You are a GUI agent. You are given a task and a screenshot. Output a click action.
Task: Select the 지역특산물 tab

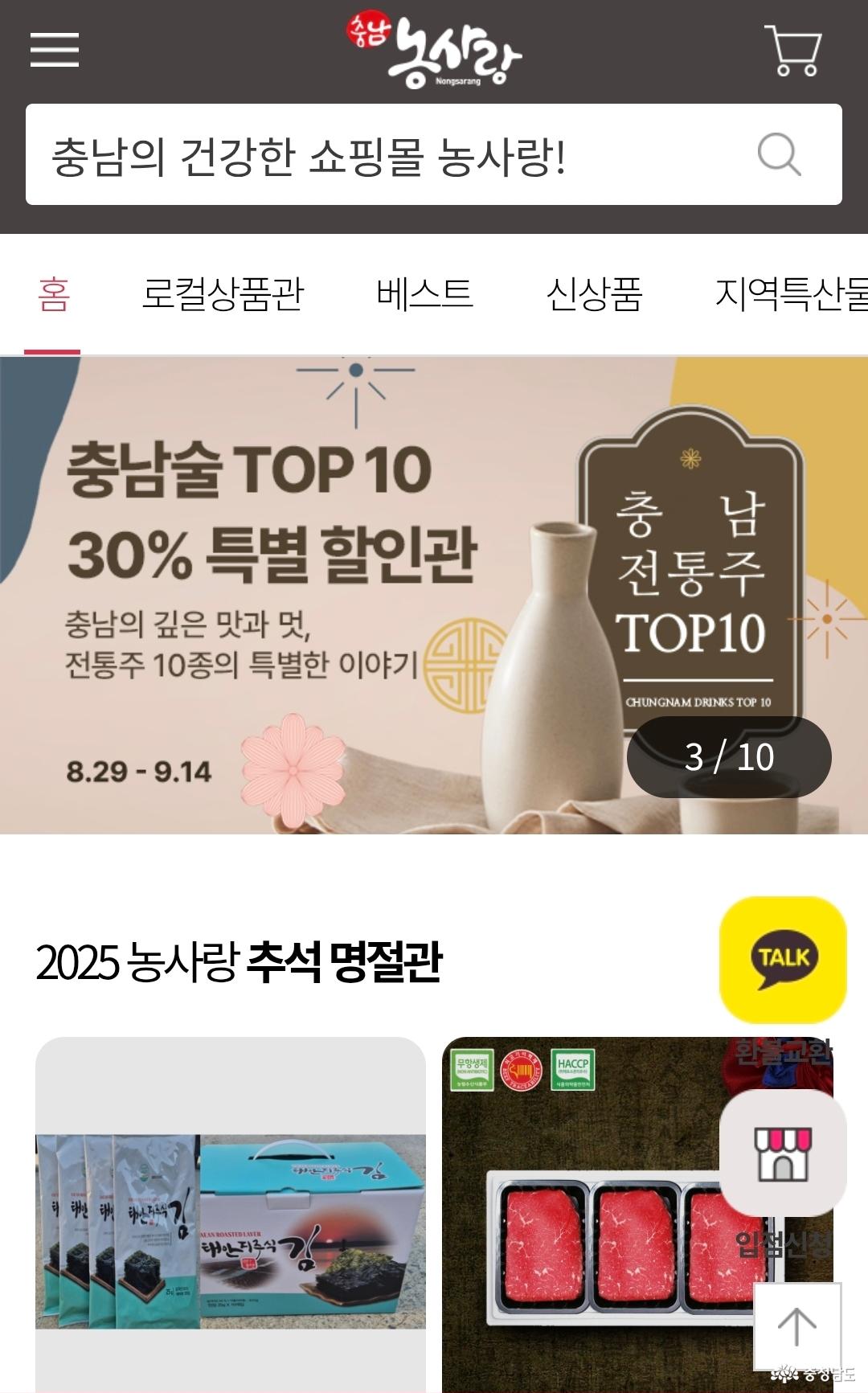pyautogui.click(x=791, y=294)
